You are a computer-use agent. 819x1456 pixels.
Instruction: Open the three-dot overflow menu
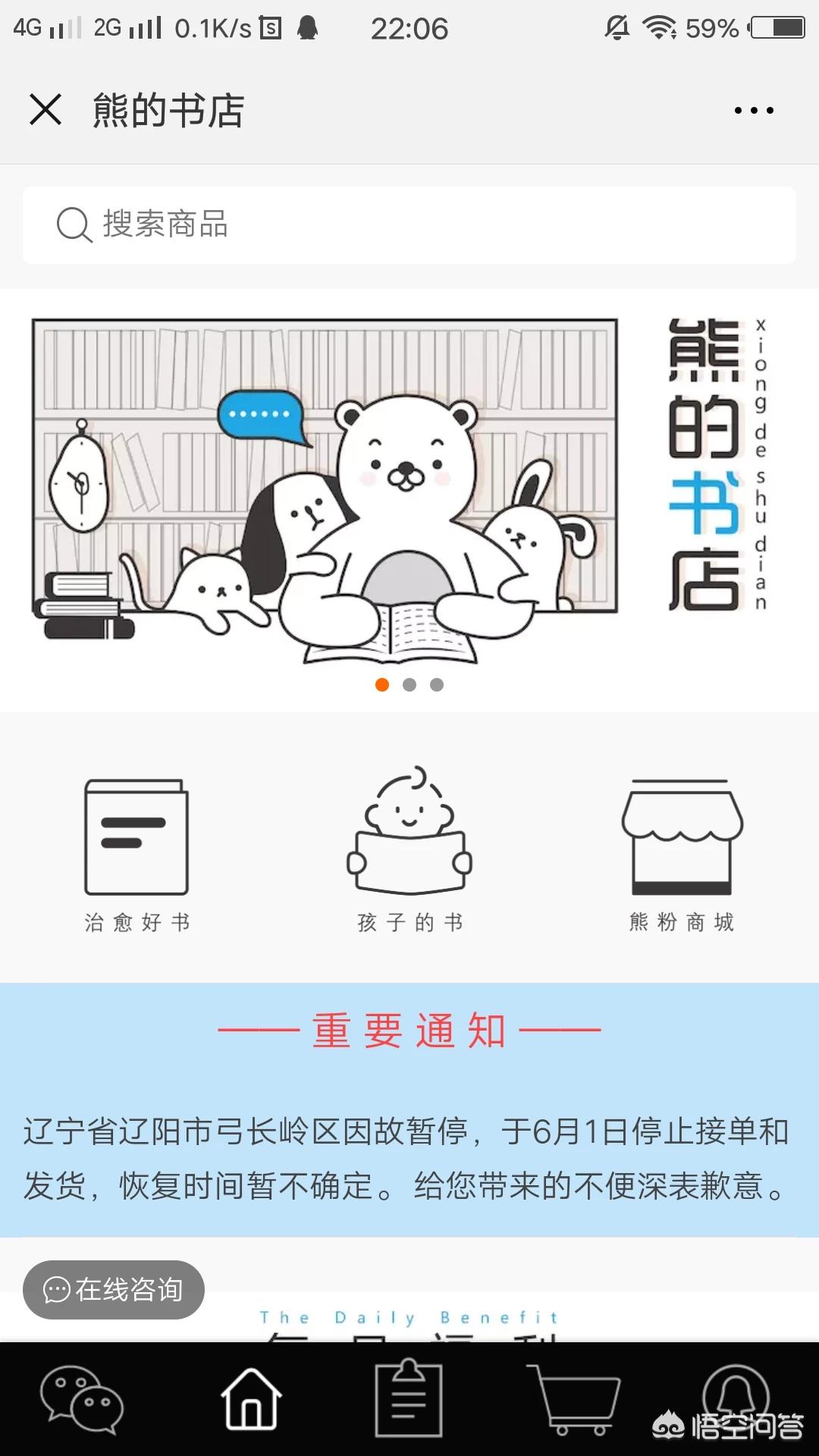click(x=754, y=111)
